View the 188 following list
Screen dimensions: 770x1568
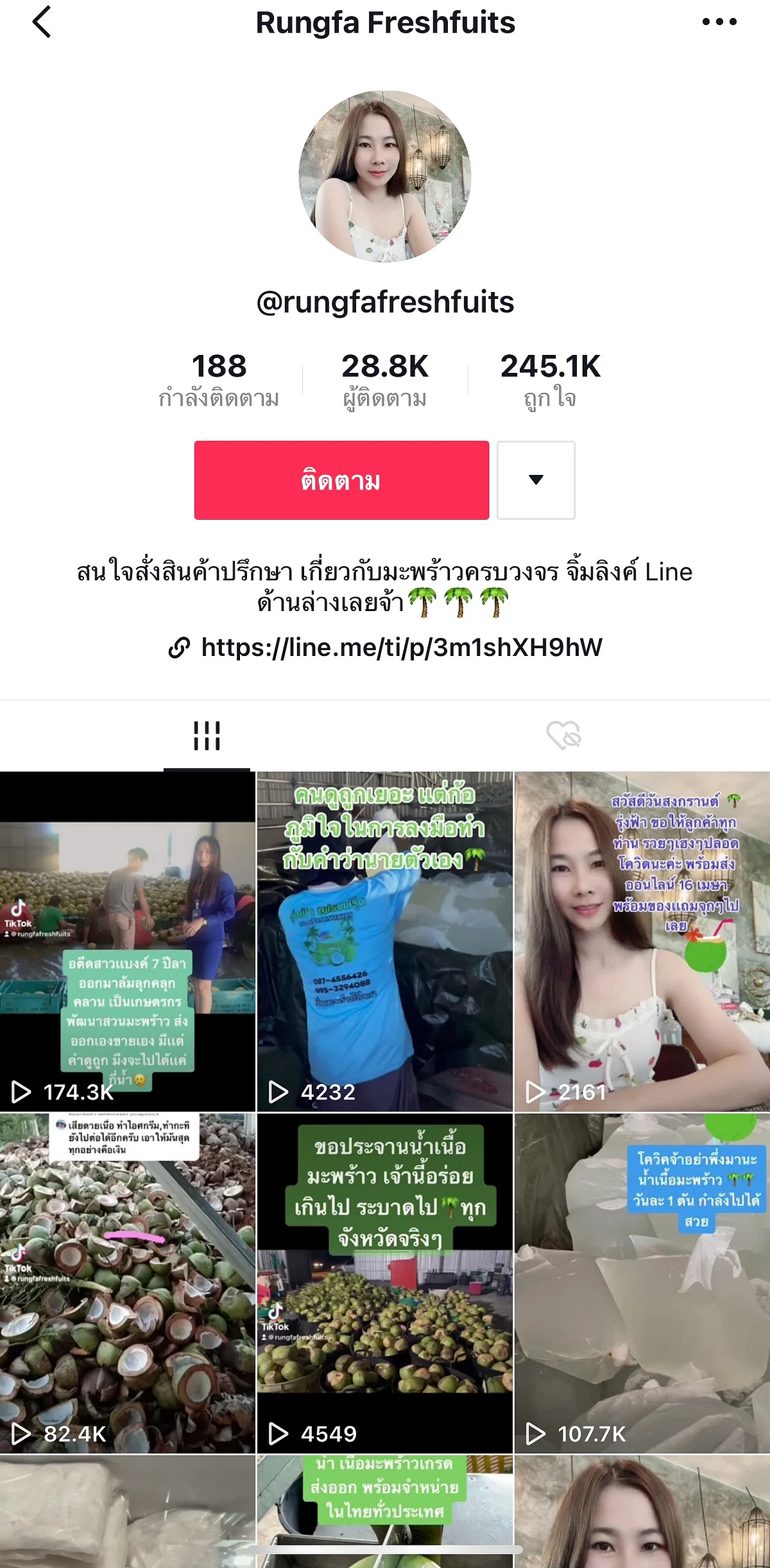[219, 380]
